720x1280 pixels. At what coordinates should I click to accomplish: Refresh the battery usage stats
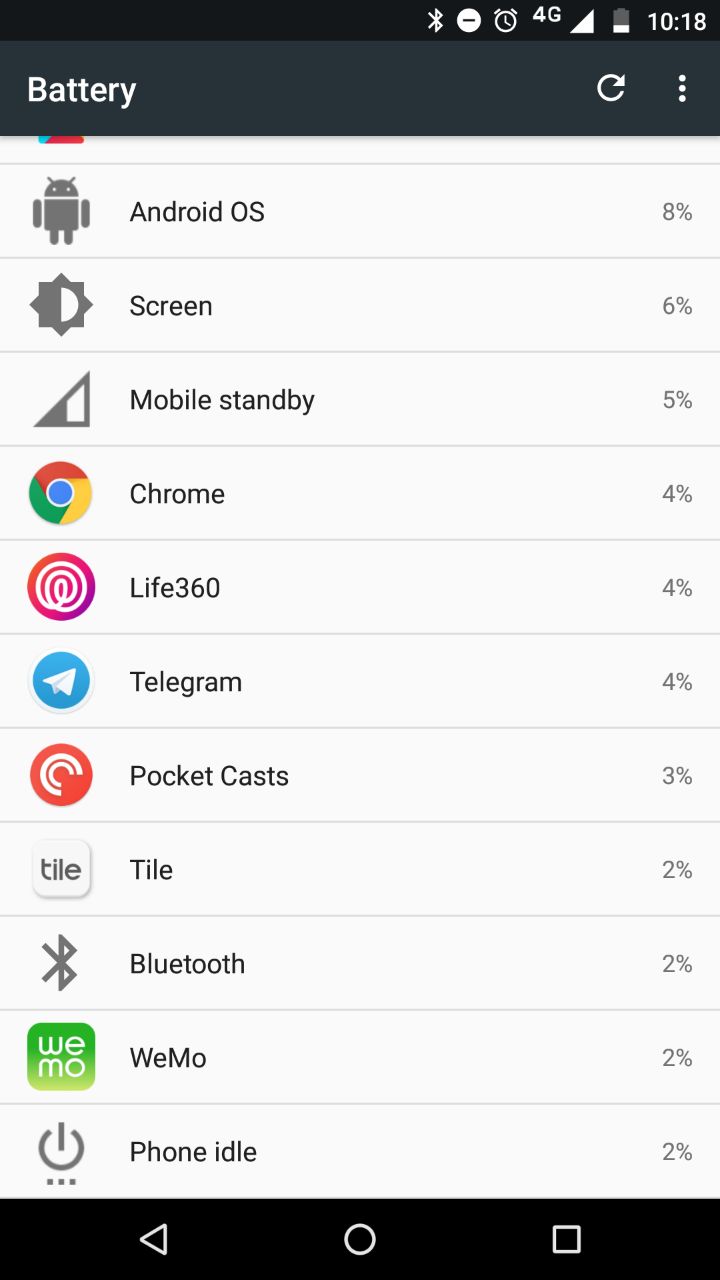(x=611, y=88)
